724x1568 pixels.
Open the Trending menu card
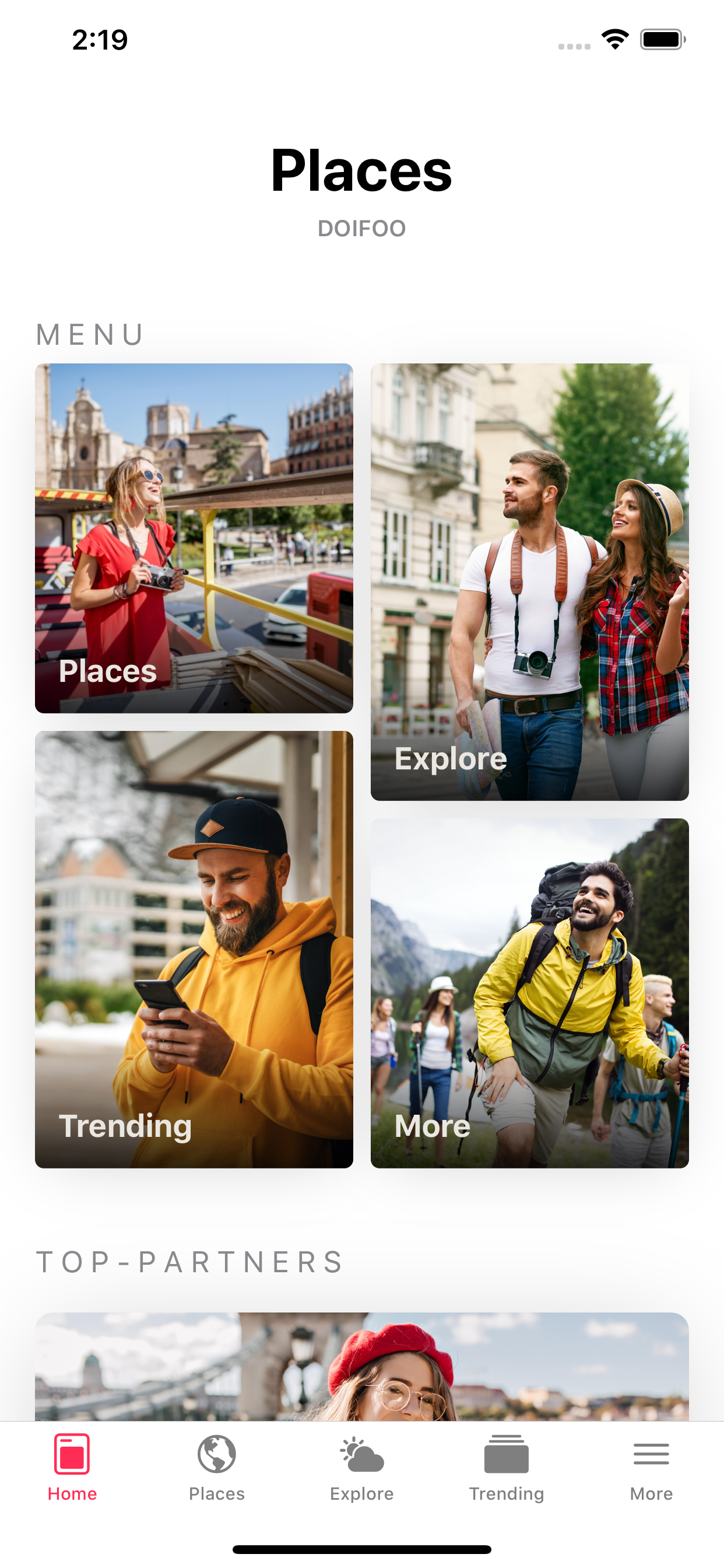click(x=194, y=949)
